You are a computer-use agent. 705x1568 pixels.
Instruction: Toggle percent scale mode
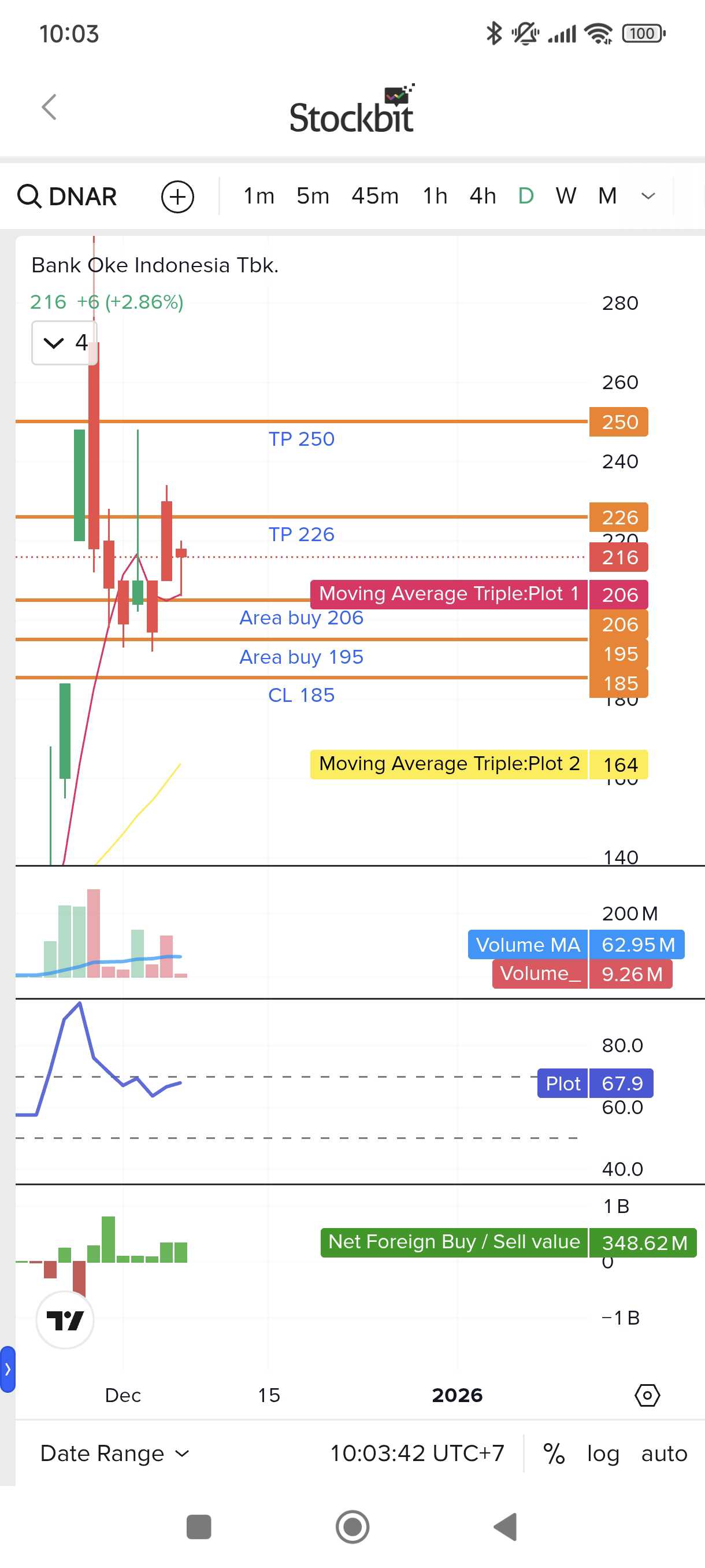coord(554,1454)
